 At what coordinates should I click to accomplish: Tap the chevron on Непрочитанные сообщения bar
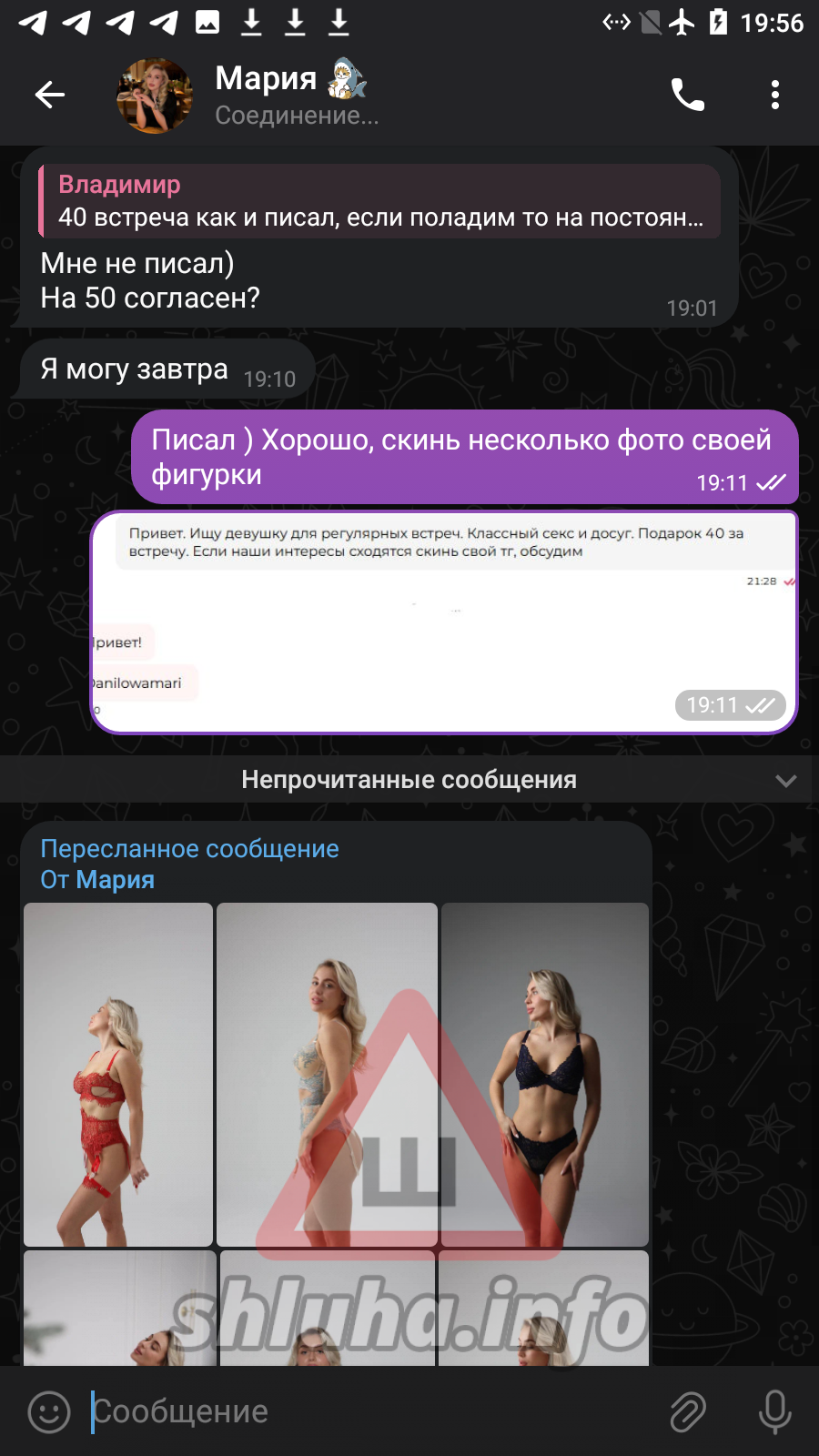785,780
